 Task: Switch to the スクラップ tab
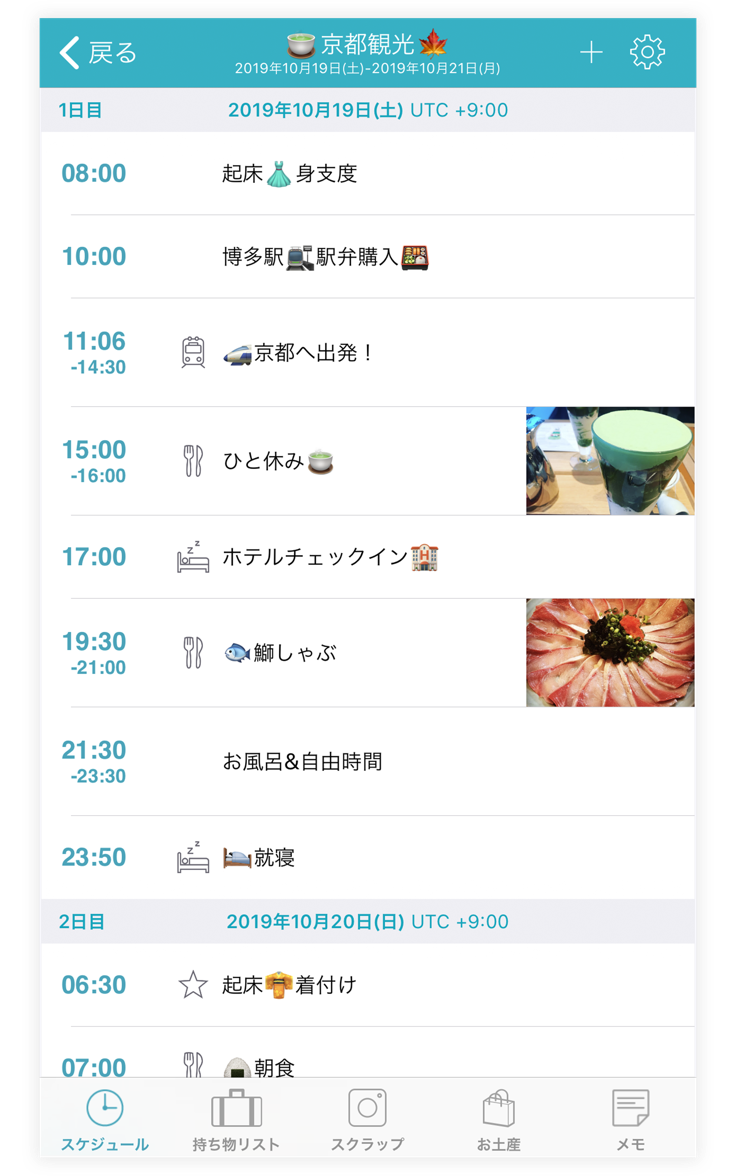click(x=367, y=1120)
